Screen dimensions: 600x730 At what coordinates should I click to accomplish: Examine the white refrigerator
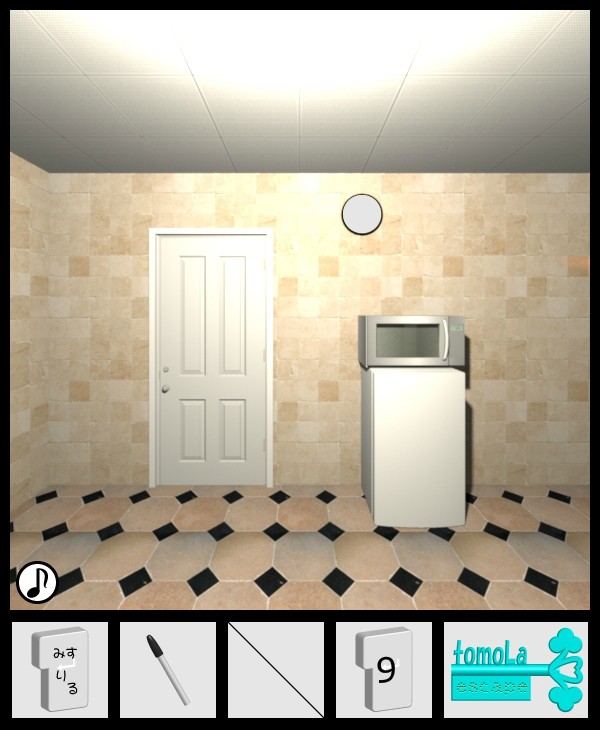tap(413, 445)
